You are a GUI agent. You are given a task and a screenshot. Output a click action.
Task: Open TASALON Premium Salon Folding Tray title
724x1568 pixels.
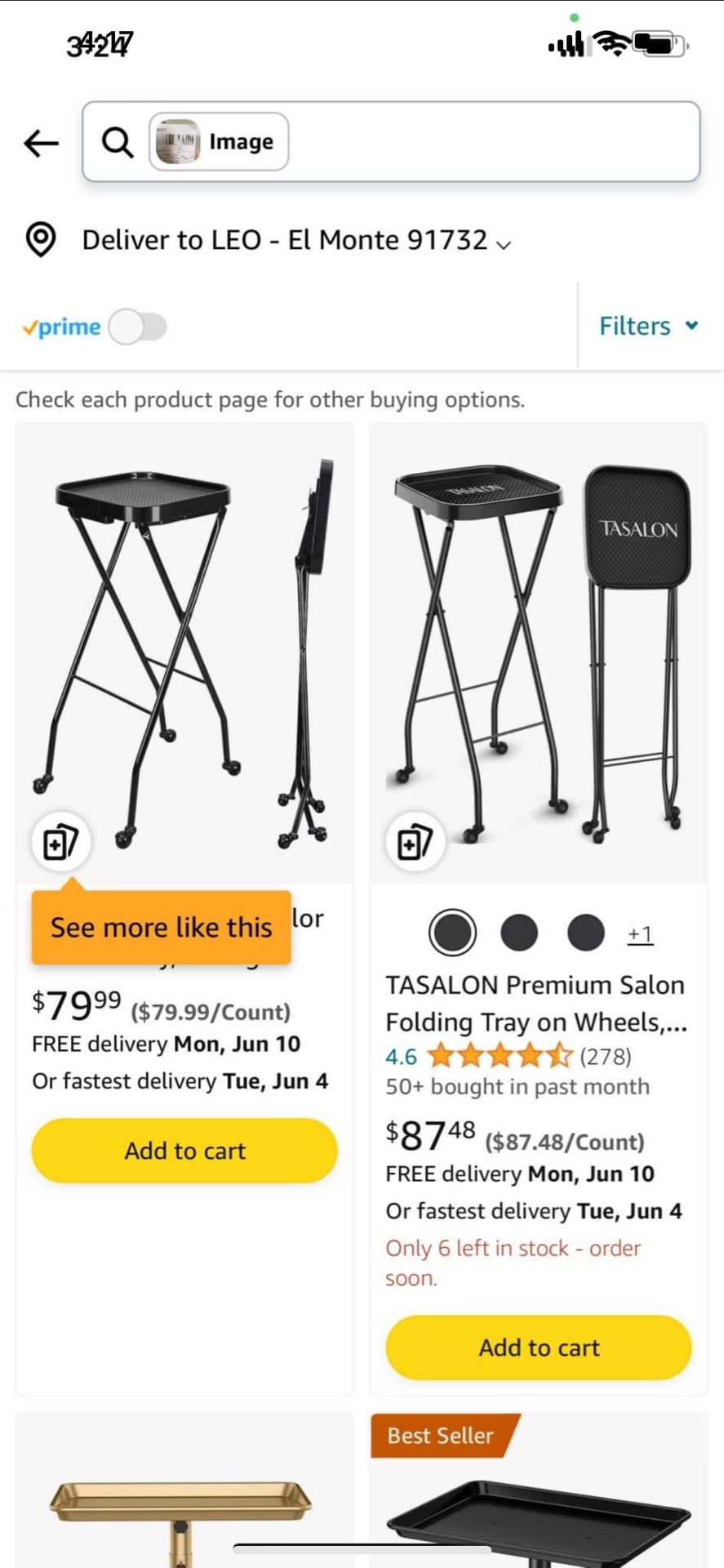535,1003
